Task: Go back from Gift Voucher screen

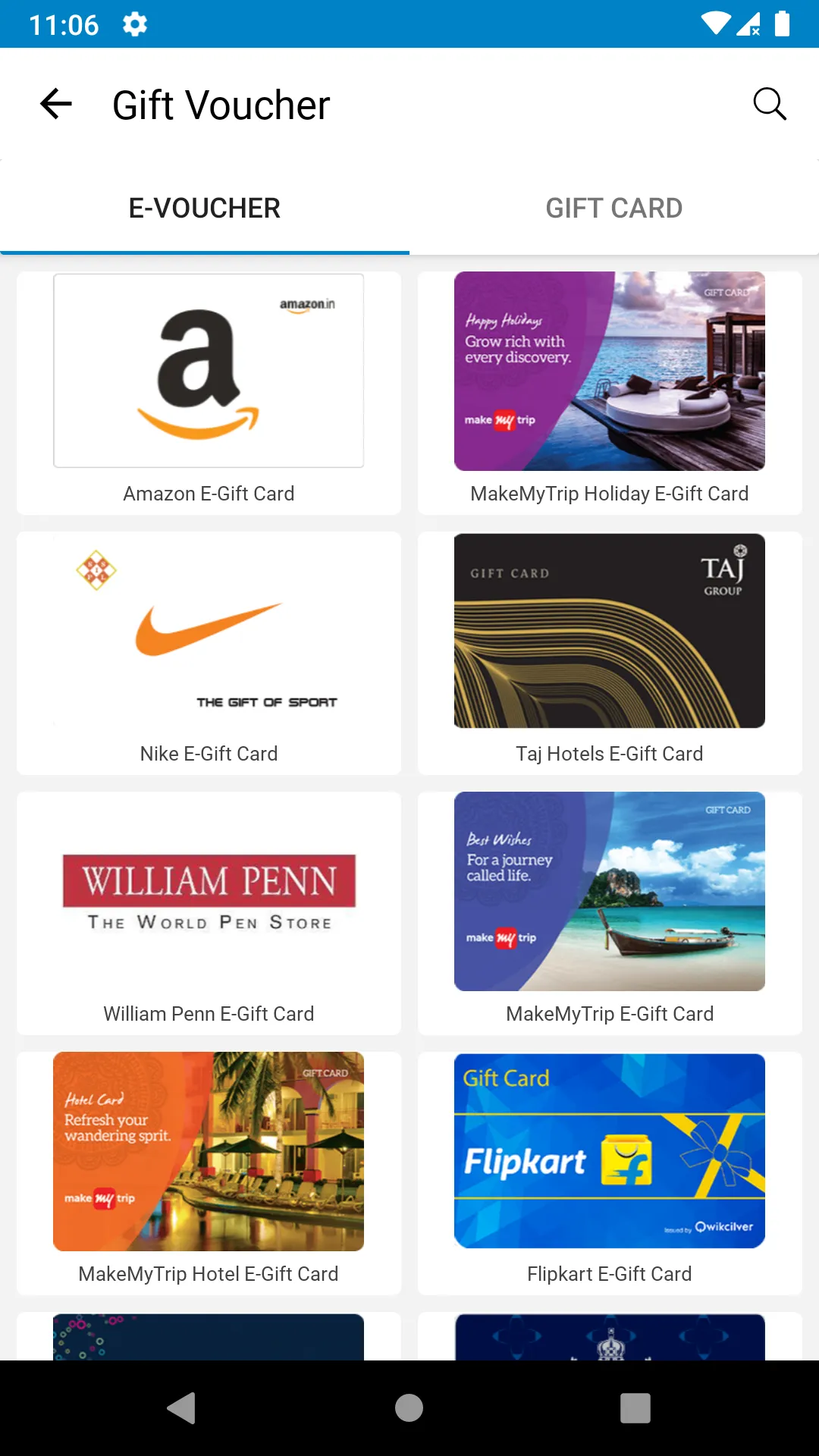Action: 56,104
